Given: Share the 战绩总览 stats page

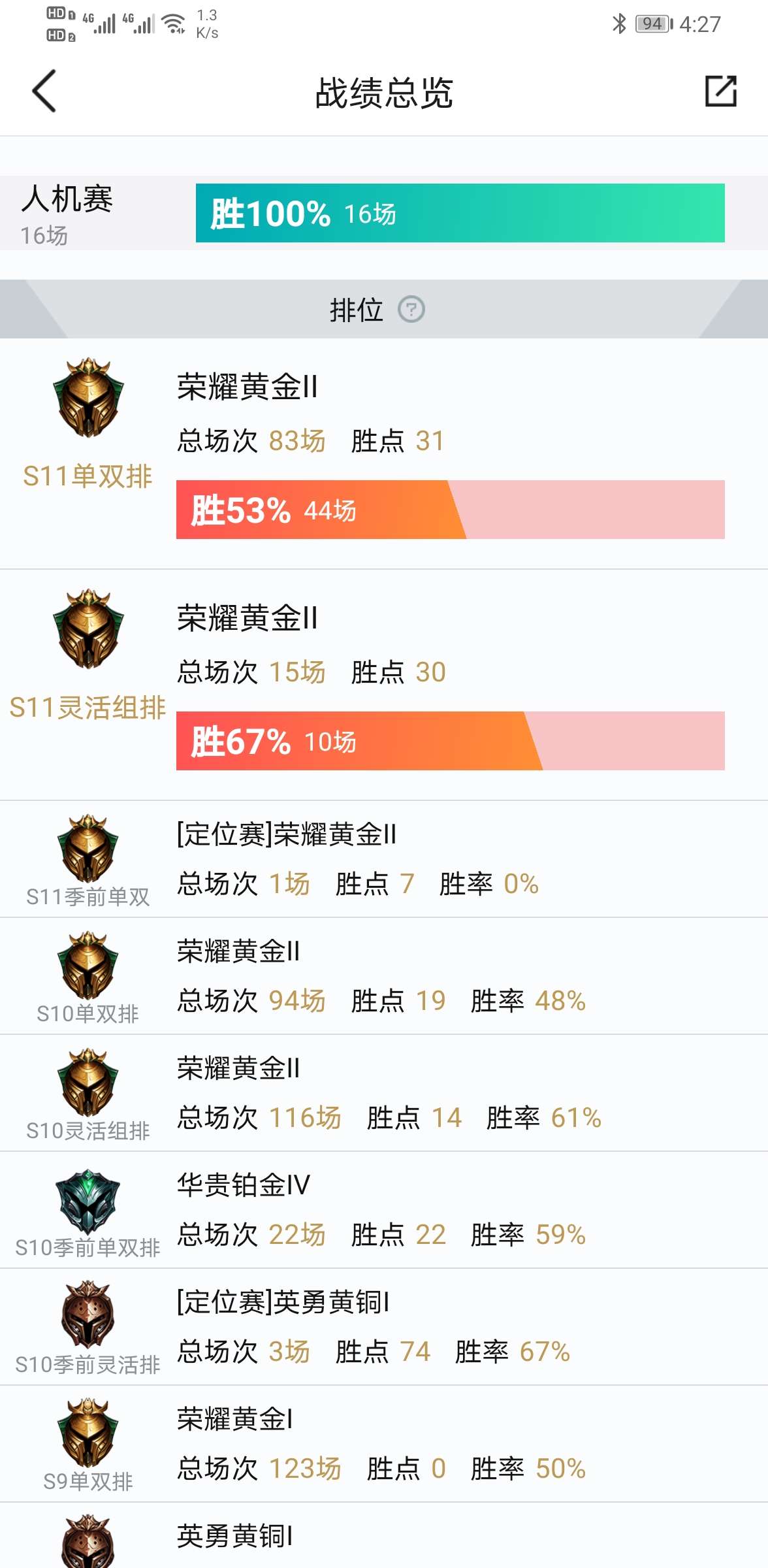Looking at the screenshot, I should click(721, 91).
